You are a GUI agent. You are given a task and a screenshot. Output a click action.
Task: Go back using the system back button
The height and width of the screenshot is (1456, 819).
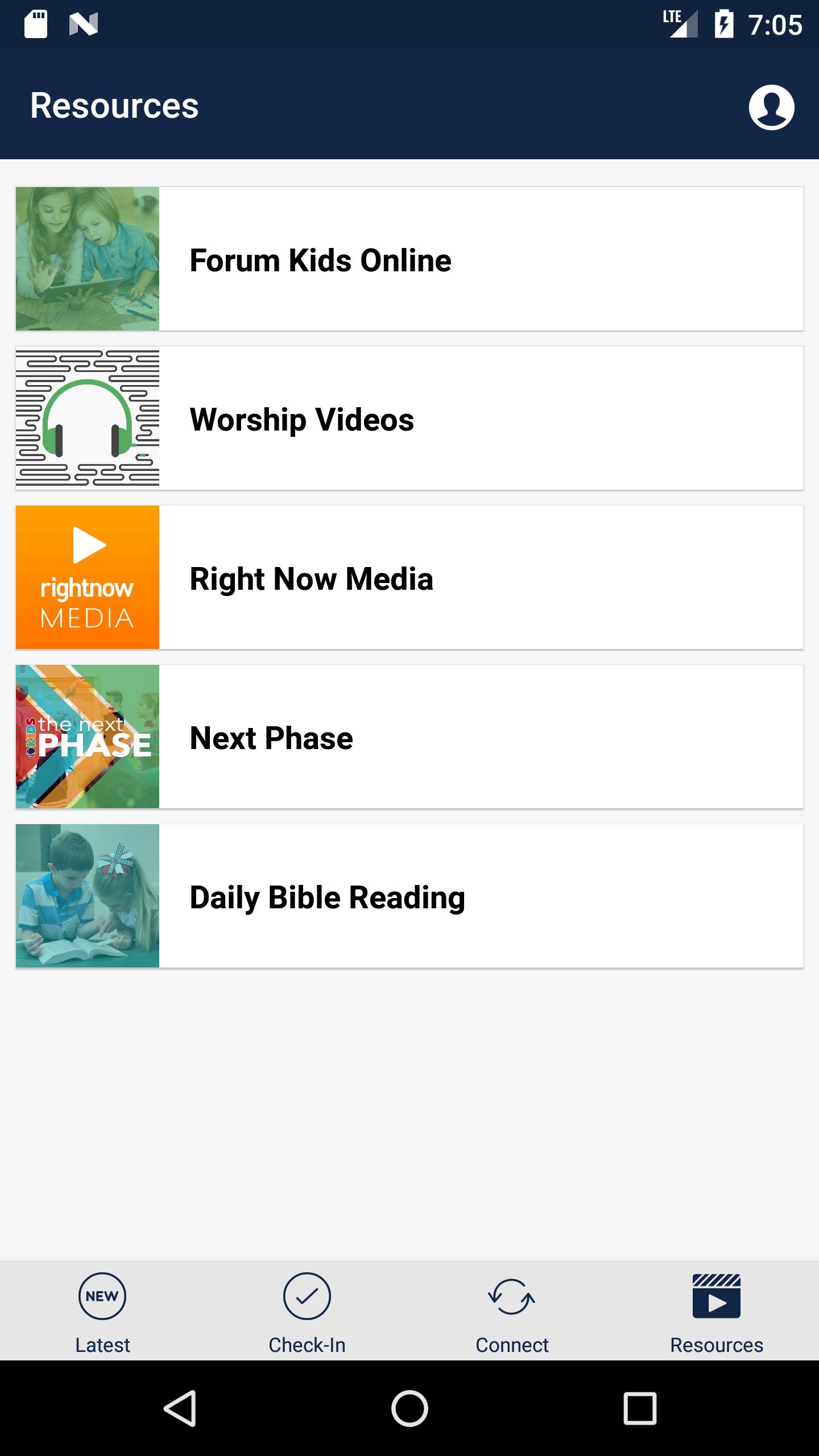(180, 1408)
